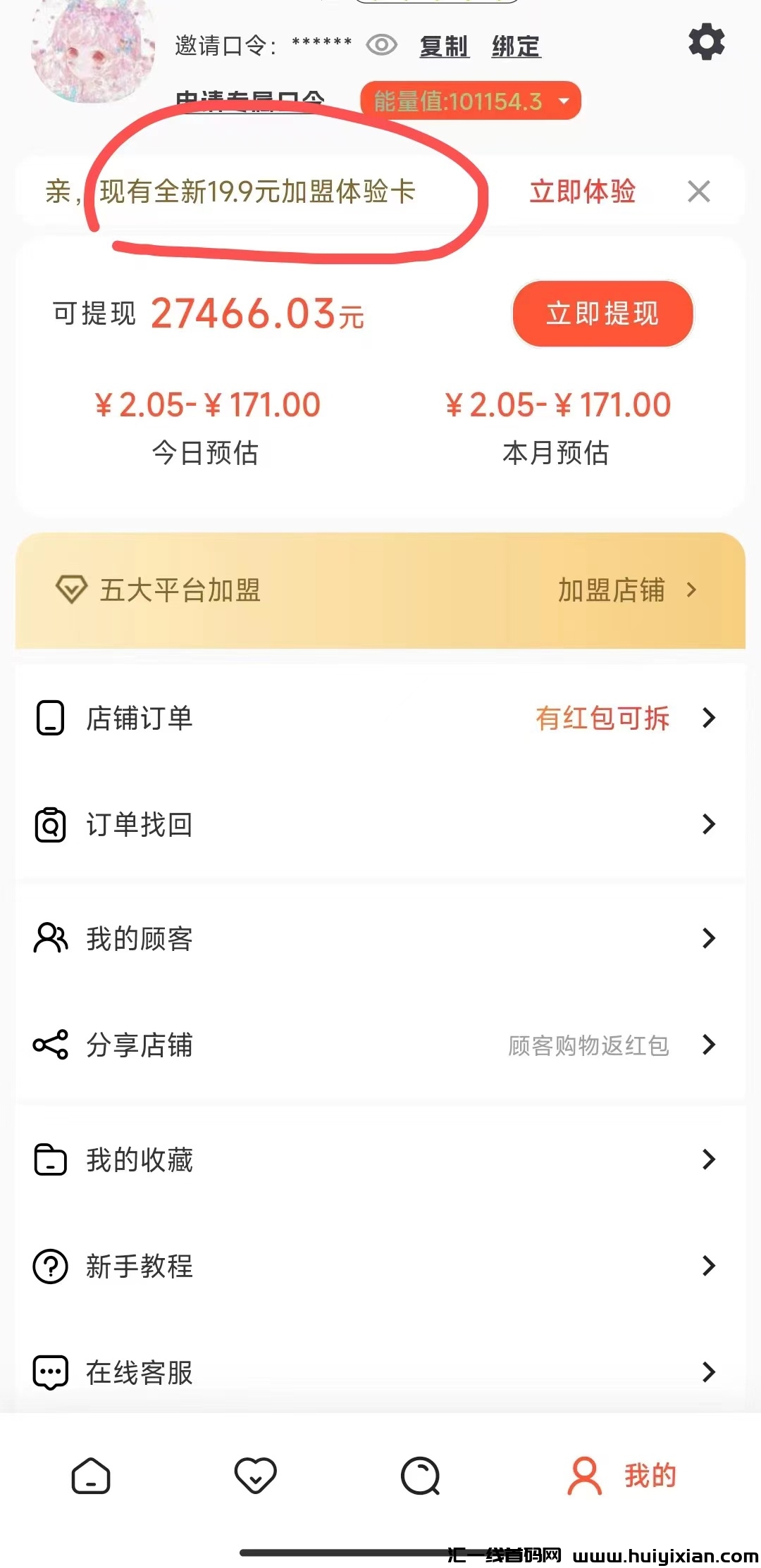Tap 立即提现 to withdraw funds
This screenshot has width=761, height=1568.
coord(602,314)
